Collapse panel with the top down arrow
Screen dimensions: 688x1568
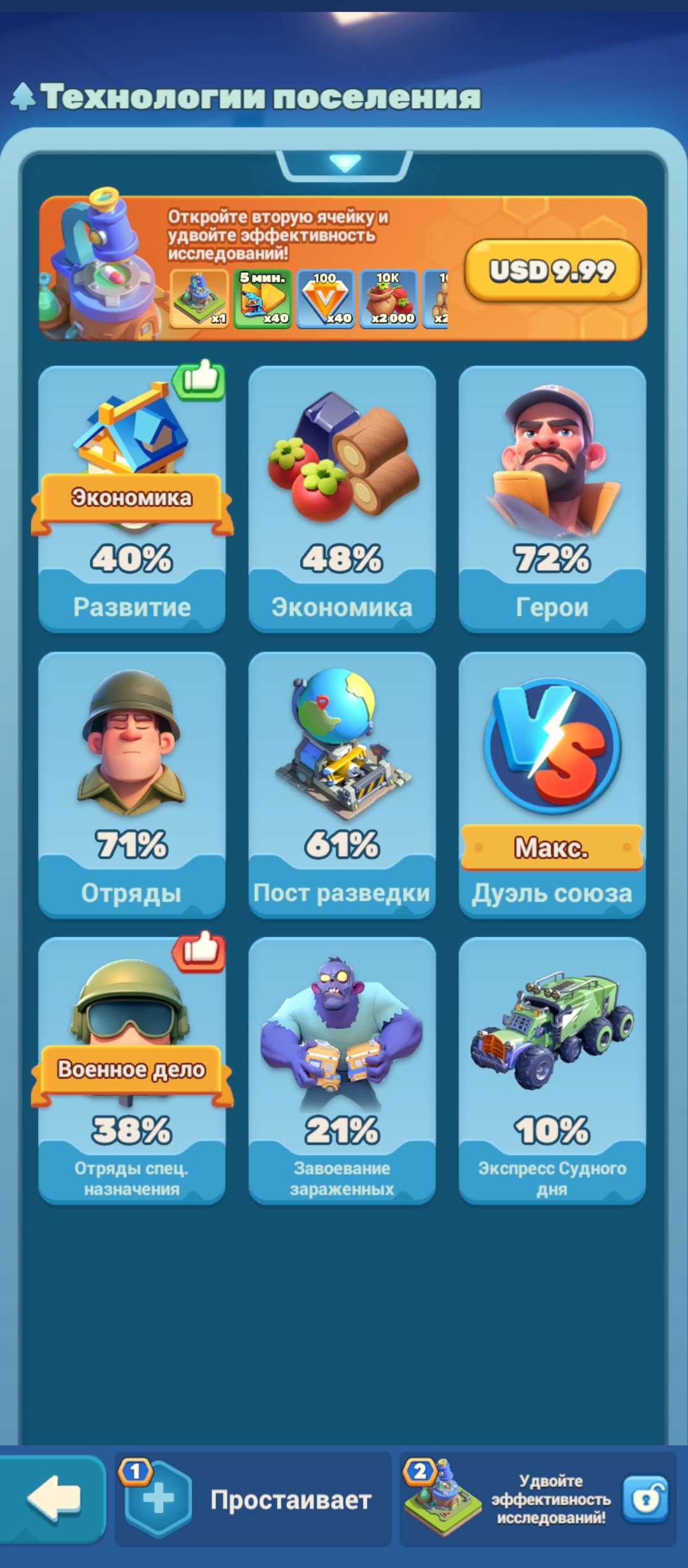tap(345, 164)
